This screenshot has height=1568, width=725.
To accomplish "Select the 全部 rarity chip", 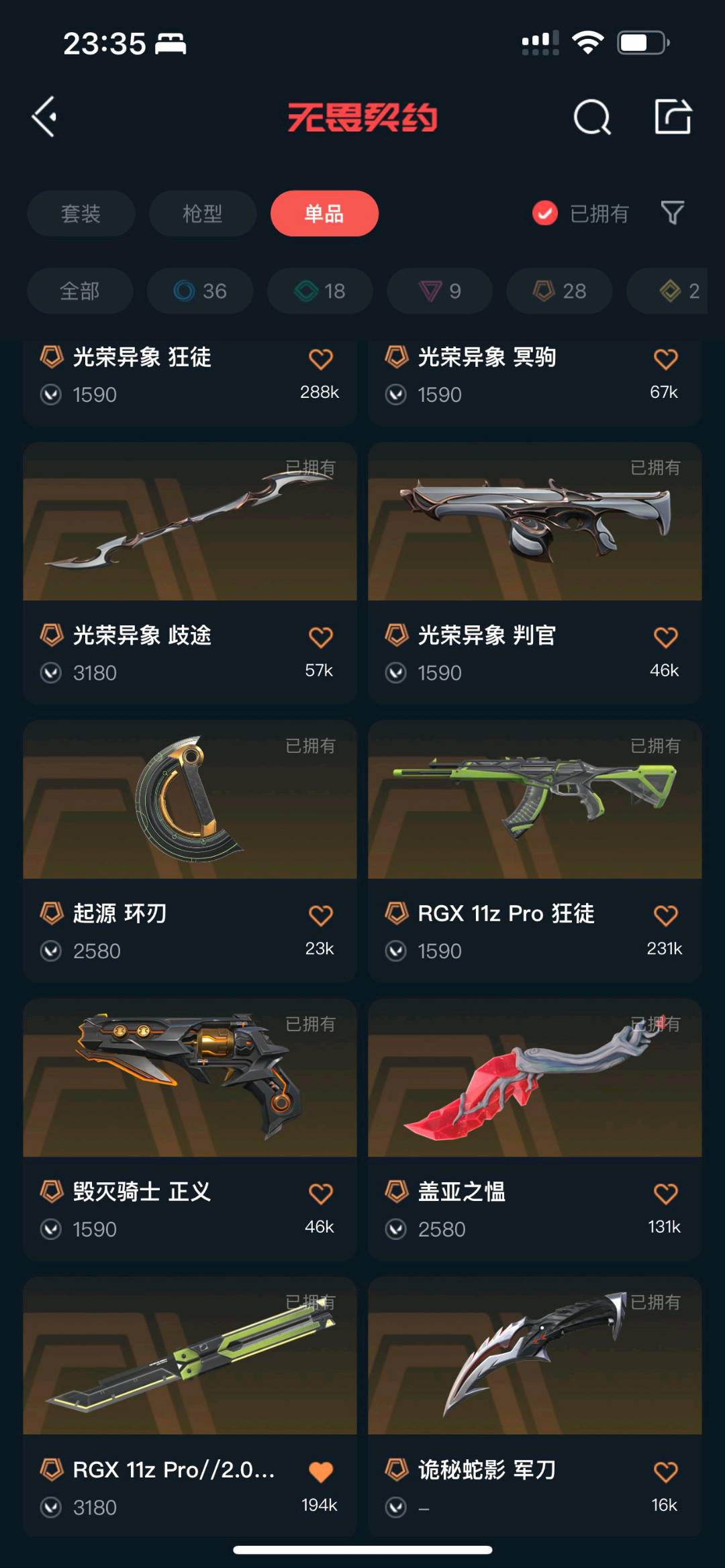I will (79, 291).
